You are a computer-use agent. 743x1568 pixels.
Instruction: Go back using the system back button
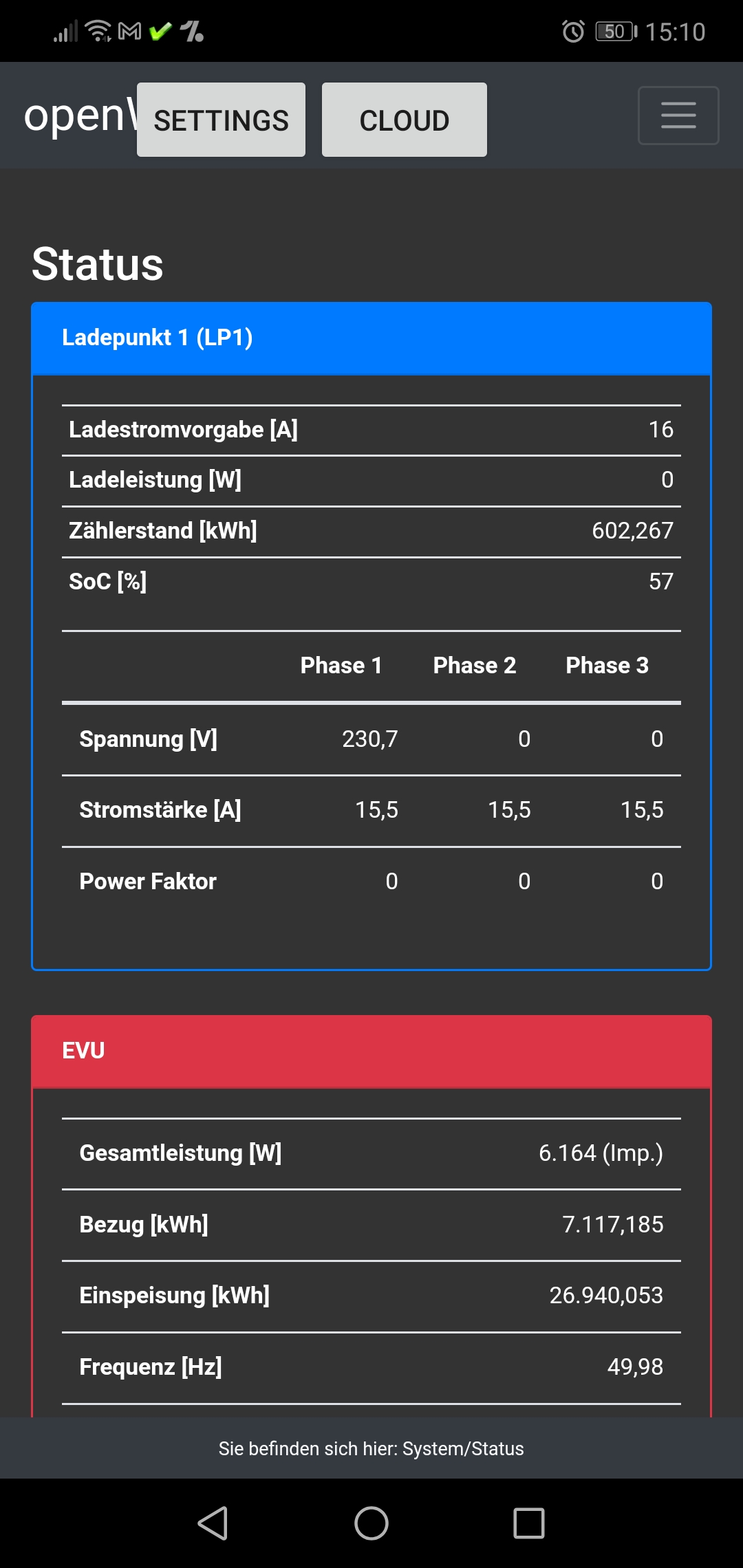tap(213, 1523)
